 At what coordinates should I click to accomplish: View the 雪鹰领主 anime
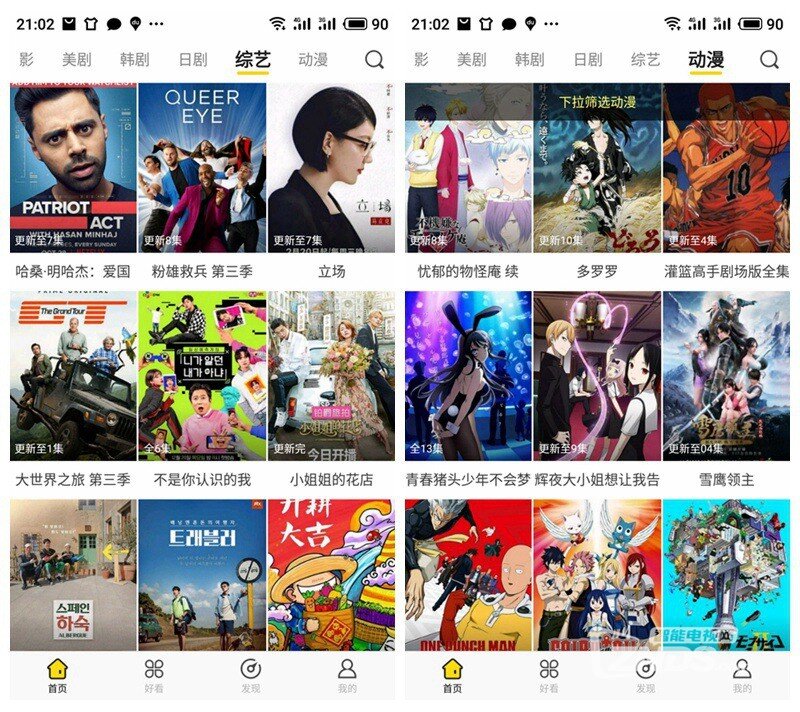[726, 376]
